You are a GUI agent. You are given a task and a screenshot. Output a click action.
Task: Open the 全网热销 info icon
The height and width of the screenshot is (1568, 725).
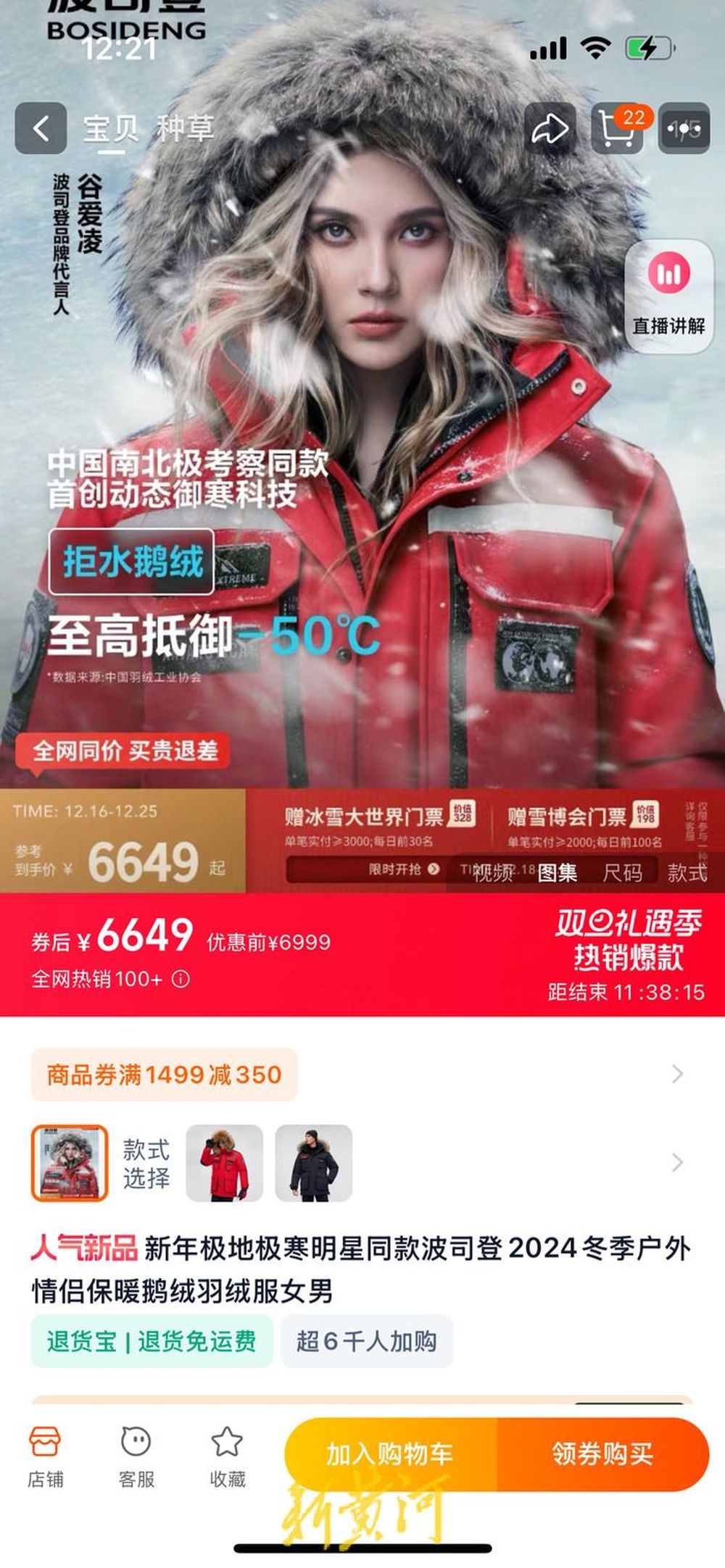click(181, 979)
